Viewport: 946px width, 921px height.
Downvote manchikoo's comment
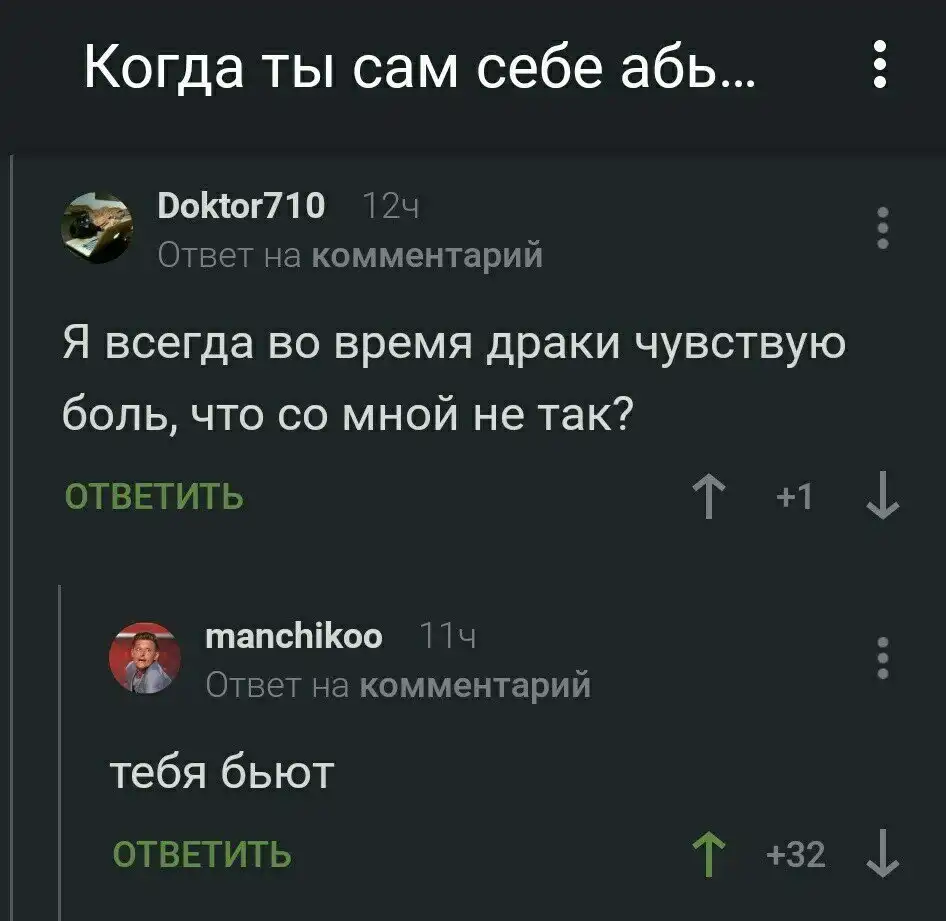[883, 855]
